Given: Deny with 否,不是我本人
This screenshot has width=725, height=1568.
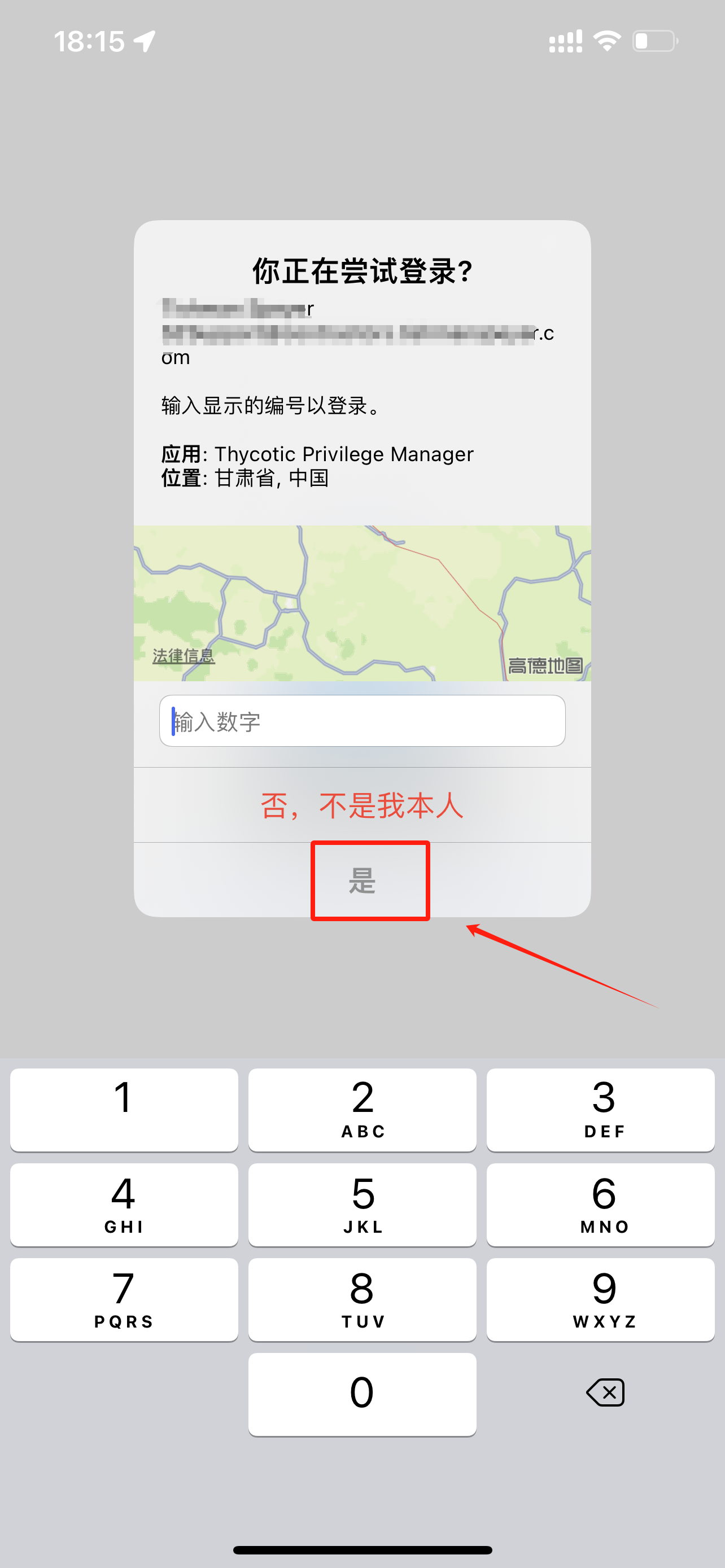Looking at the screenshot, I should point(361,805).
